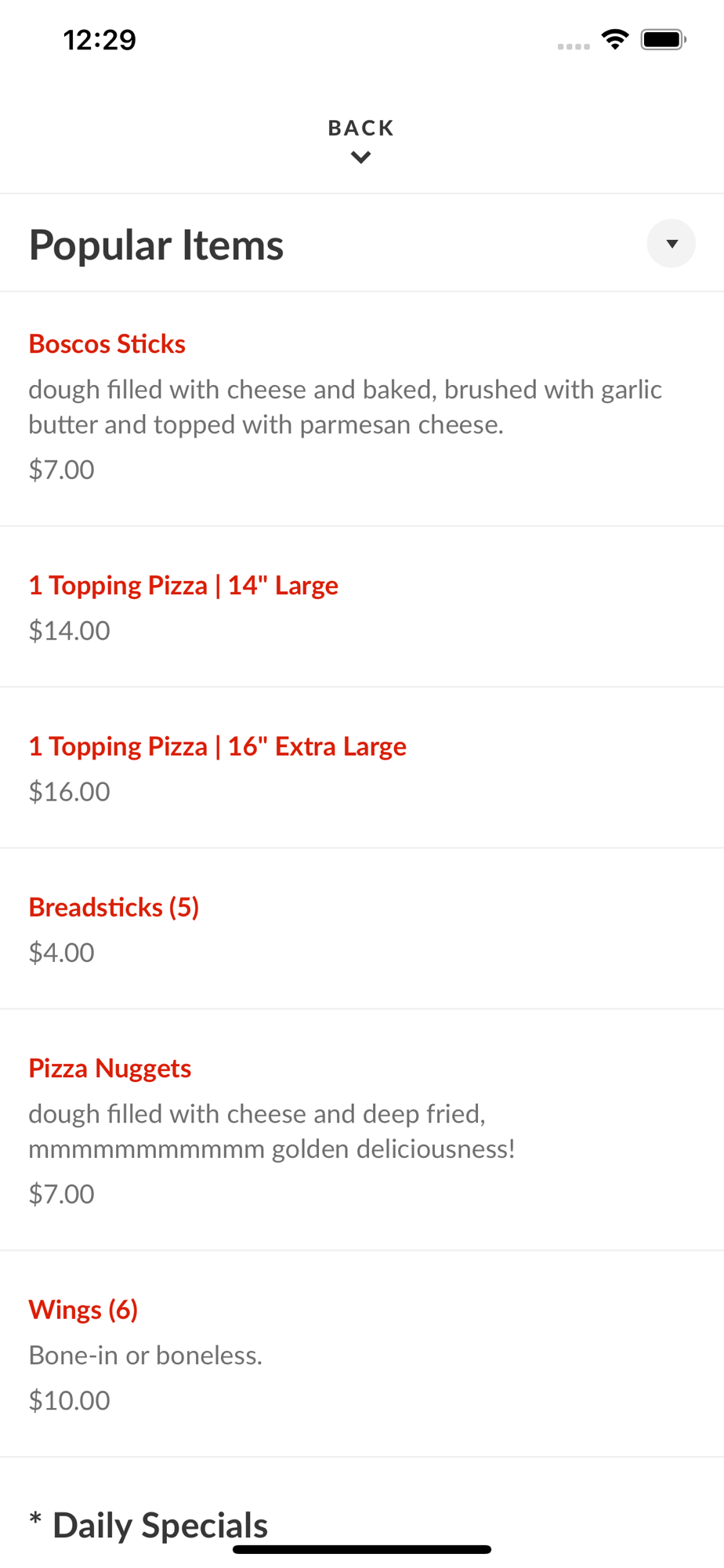The image size is (724, 1568).
Task: Open the Popular Items category dropdown
Action: click(x=671, y=244)
